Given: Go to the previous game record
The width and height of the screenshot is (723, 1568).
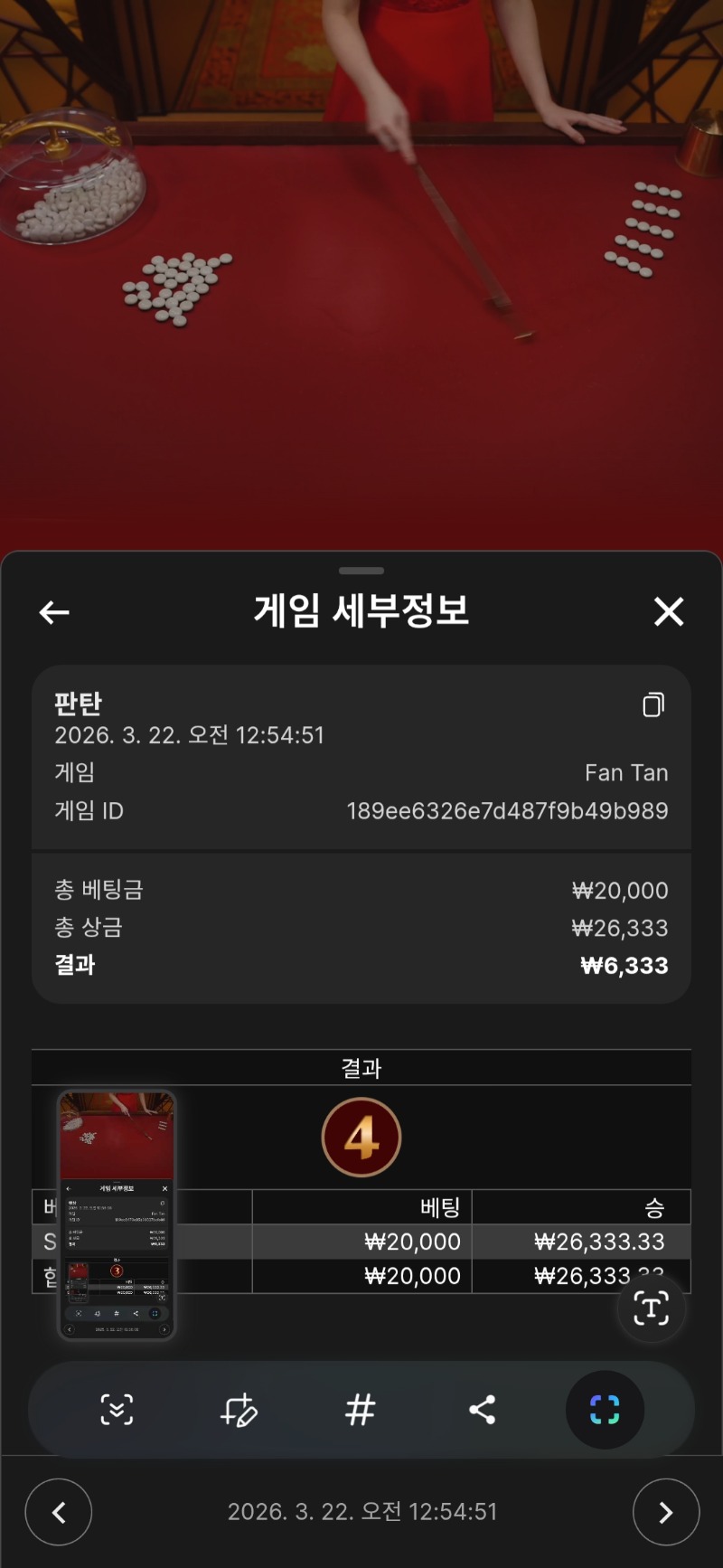Looking at the screenshot, I should point(59,1512).
